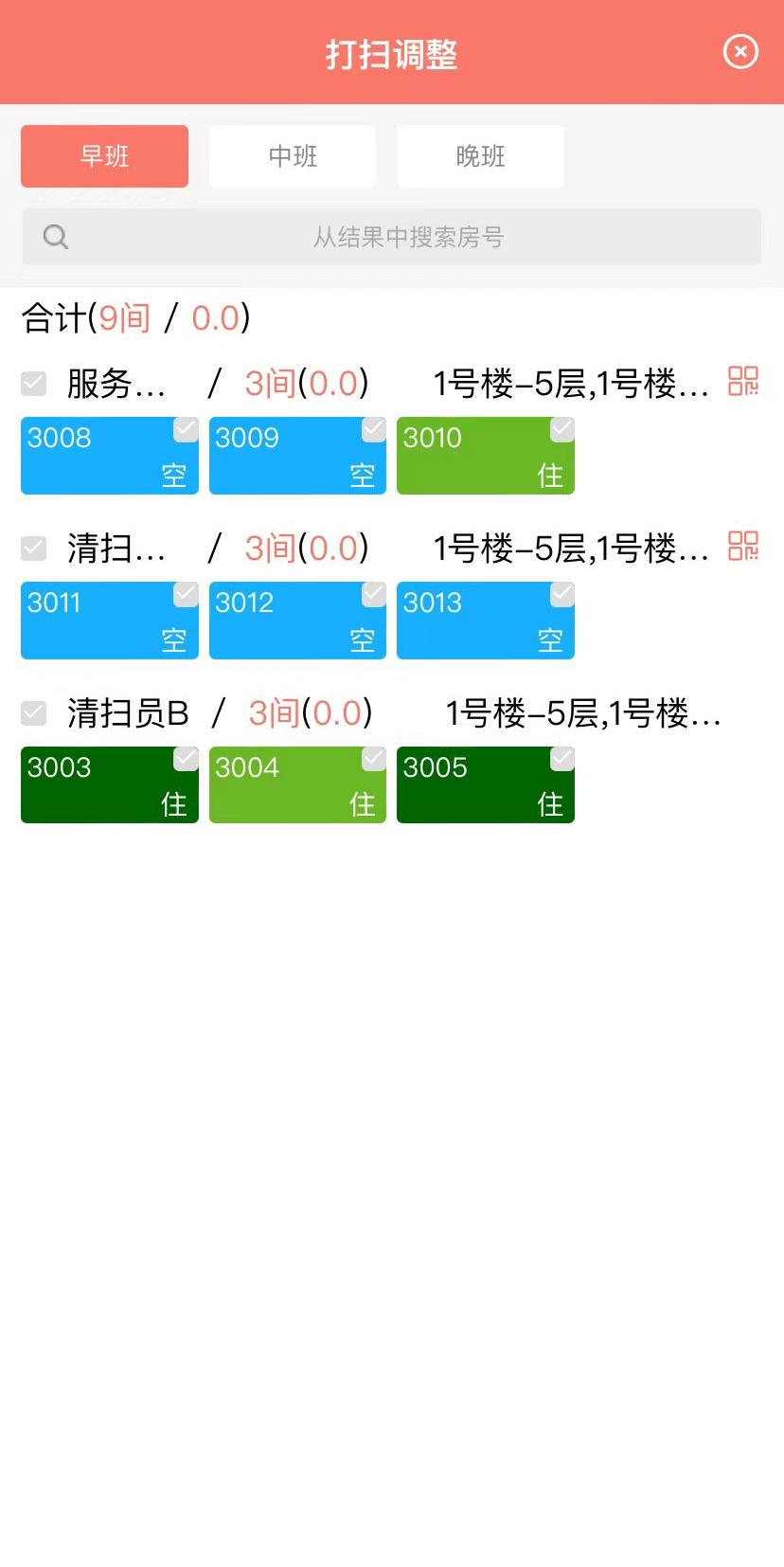Screen dimensions: 784x1567
Task: Tap the room number search field
Action: pos(392,237)
